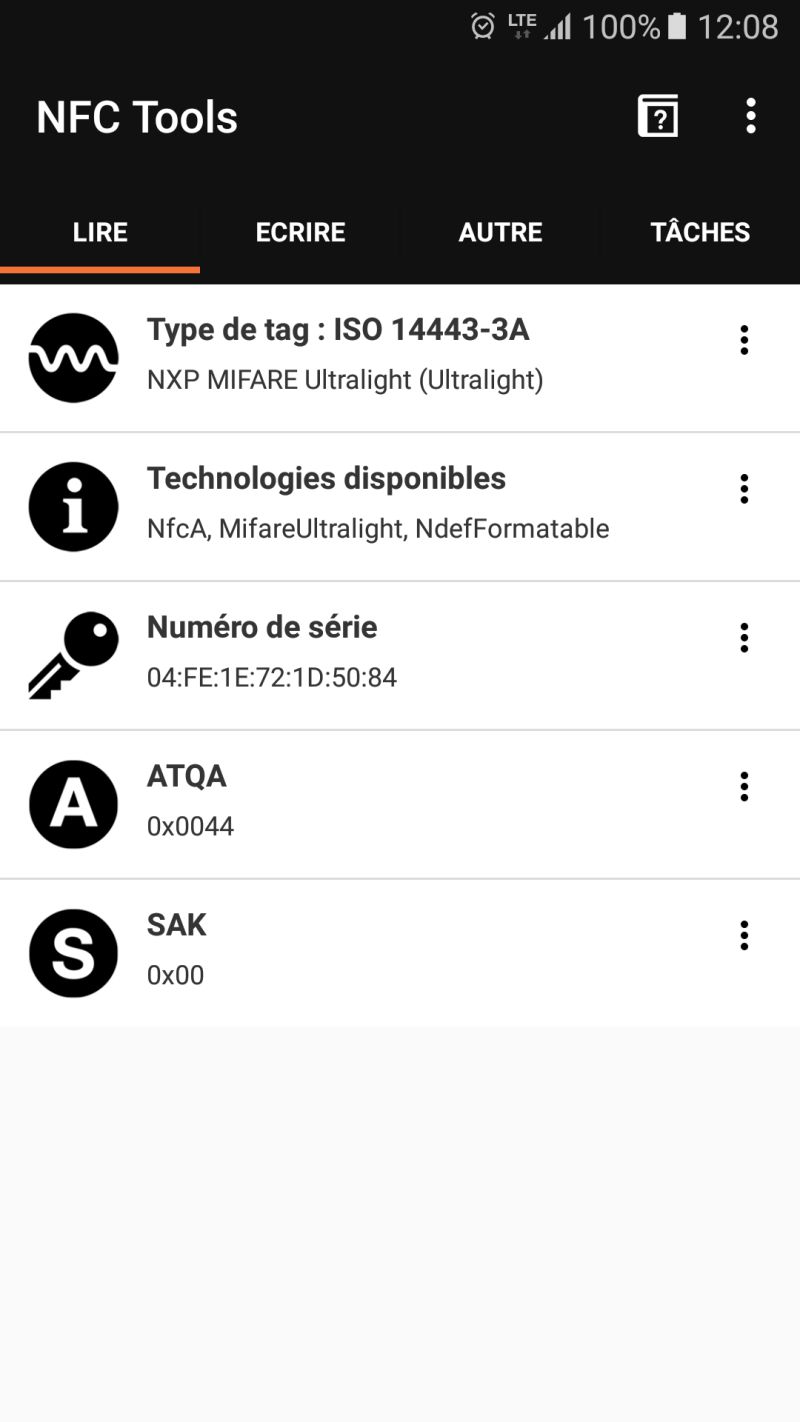Click the ATQA value 0x0044

pyautogui.click(x=190, y=826)
